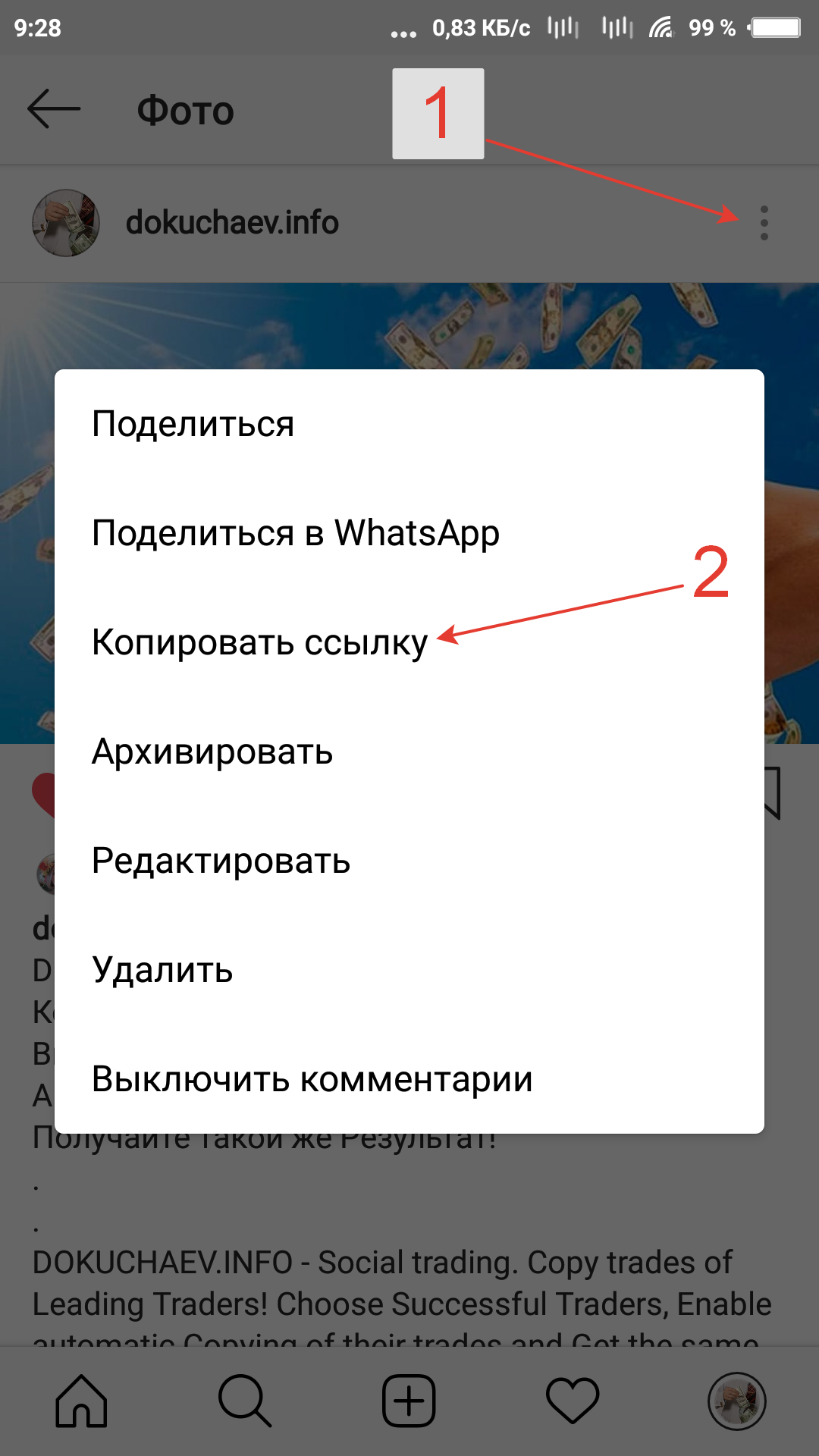Image resolution: width=819 pixels, height=1456 pixels.
Task: Tap Выключить комментарии
Action: tap(312, 1079)
